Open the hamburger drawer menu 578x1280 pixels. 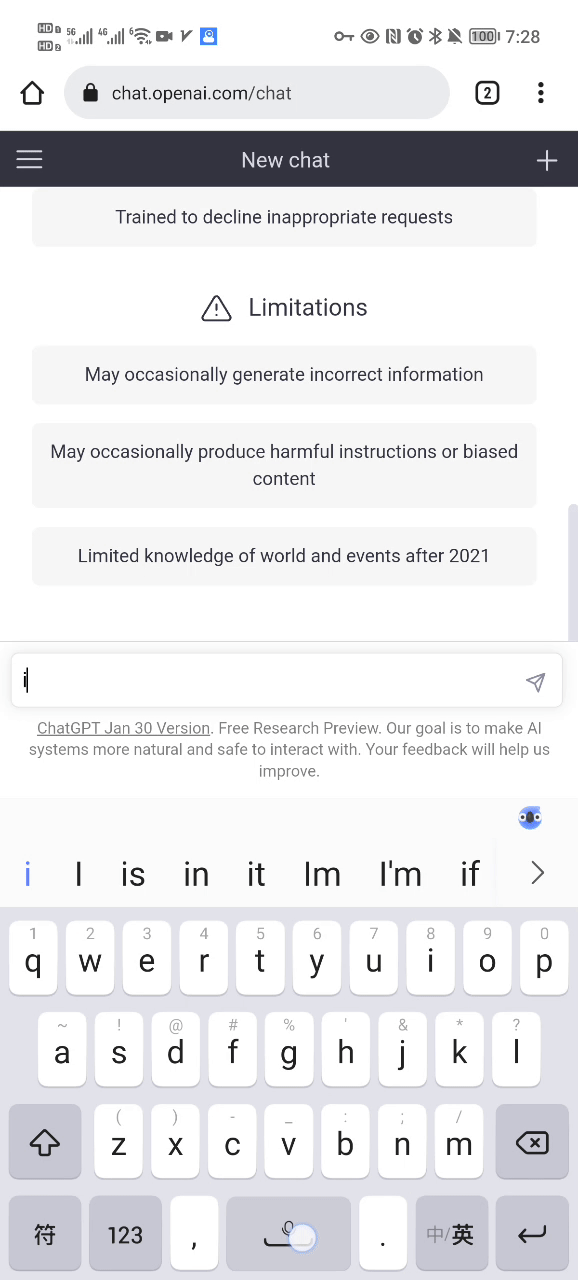30,160
